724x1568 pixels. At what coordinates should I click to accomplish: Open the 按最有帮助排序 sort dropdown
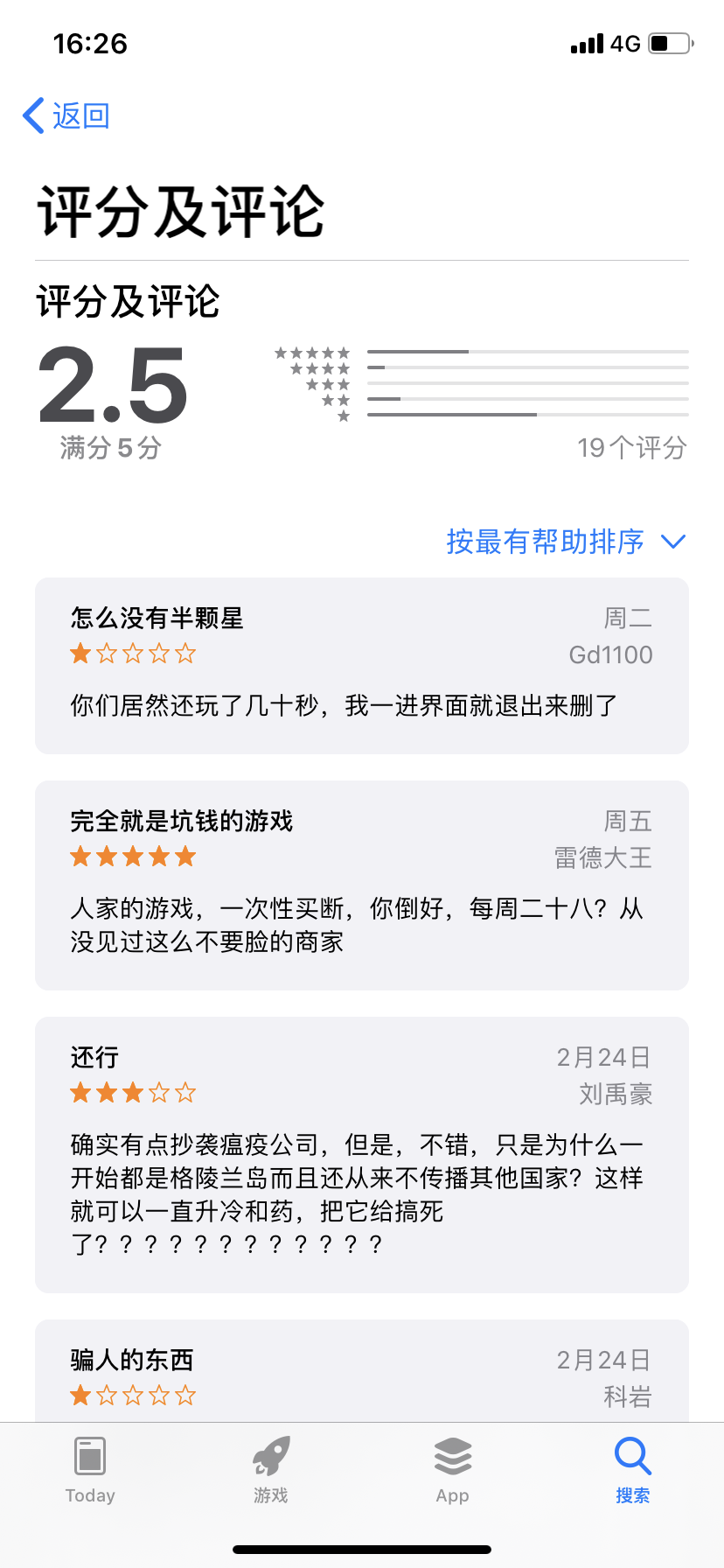click(x=566, y=542)
